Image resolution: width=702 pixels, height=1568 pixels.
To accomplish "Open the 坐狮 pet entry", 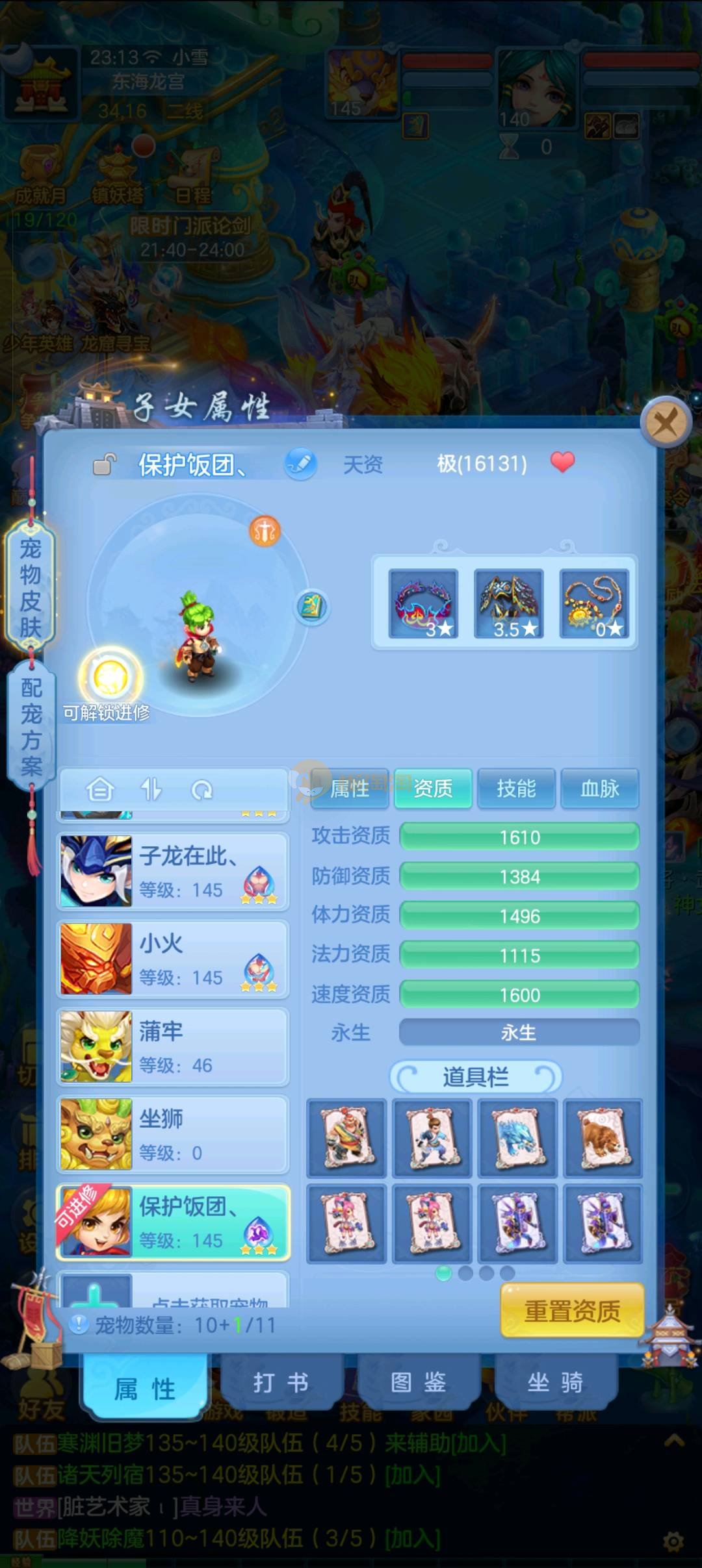I will coord(173,1135).
